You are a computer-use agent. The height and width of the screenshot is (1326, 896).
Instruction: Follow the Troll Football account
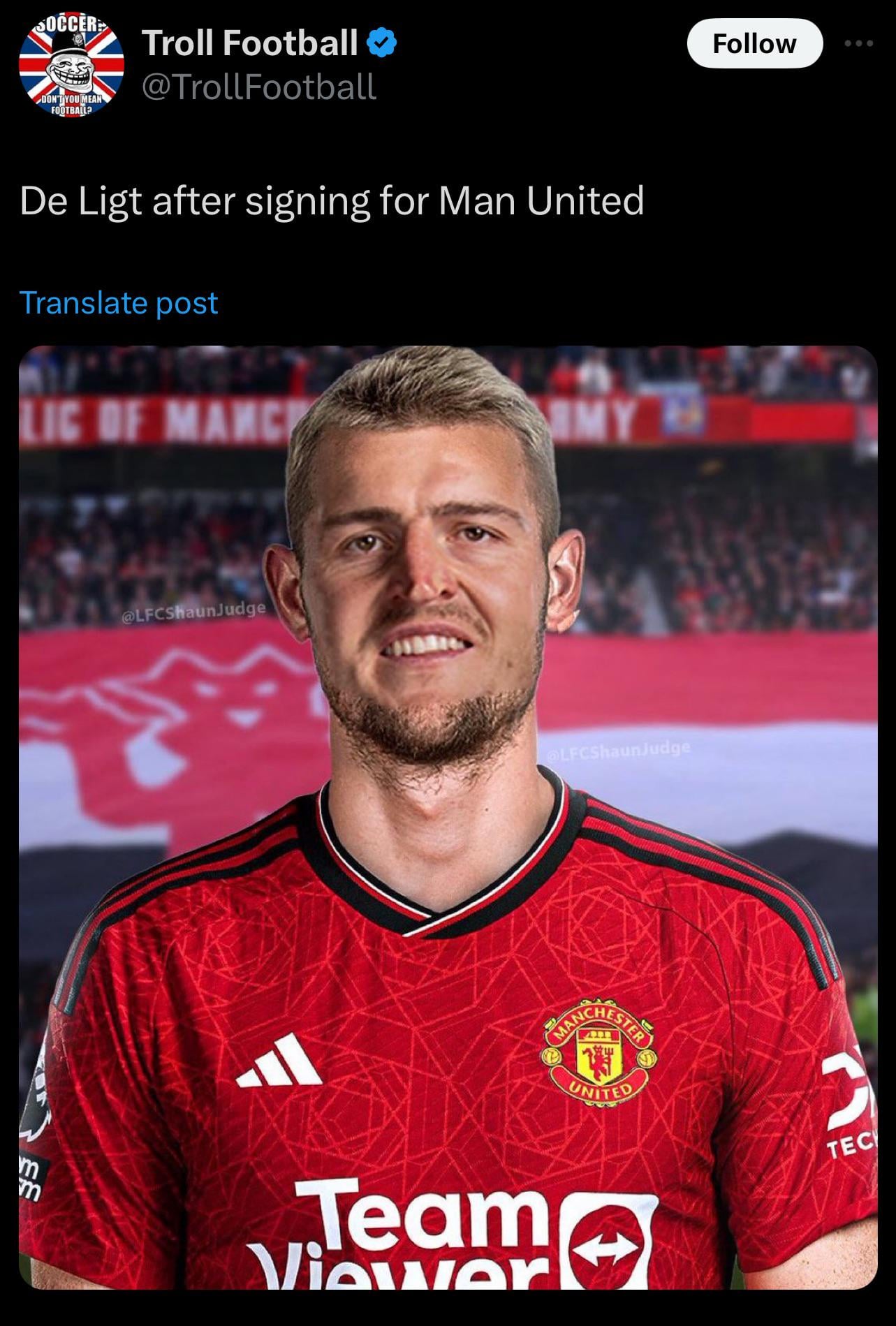(754, 43)
